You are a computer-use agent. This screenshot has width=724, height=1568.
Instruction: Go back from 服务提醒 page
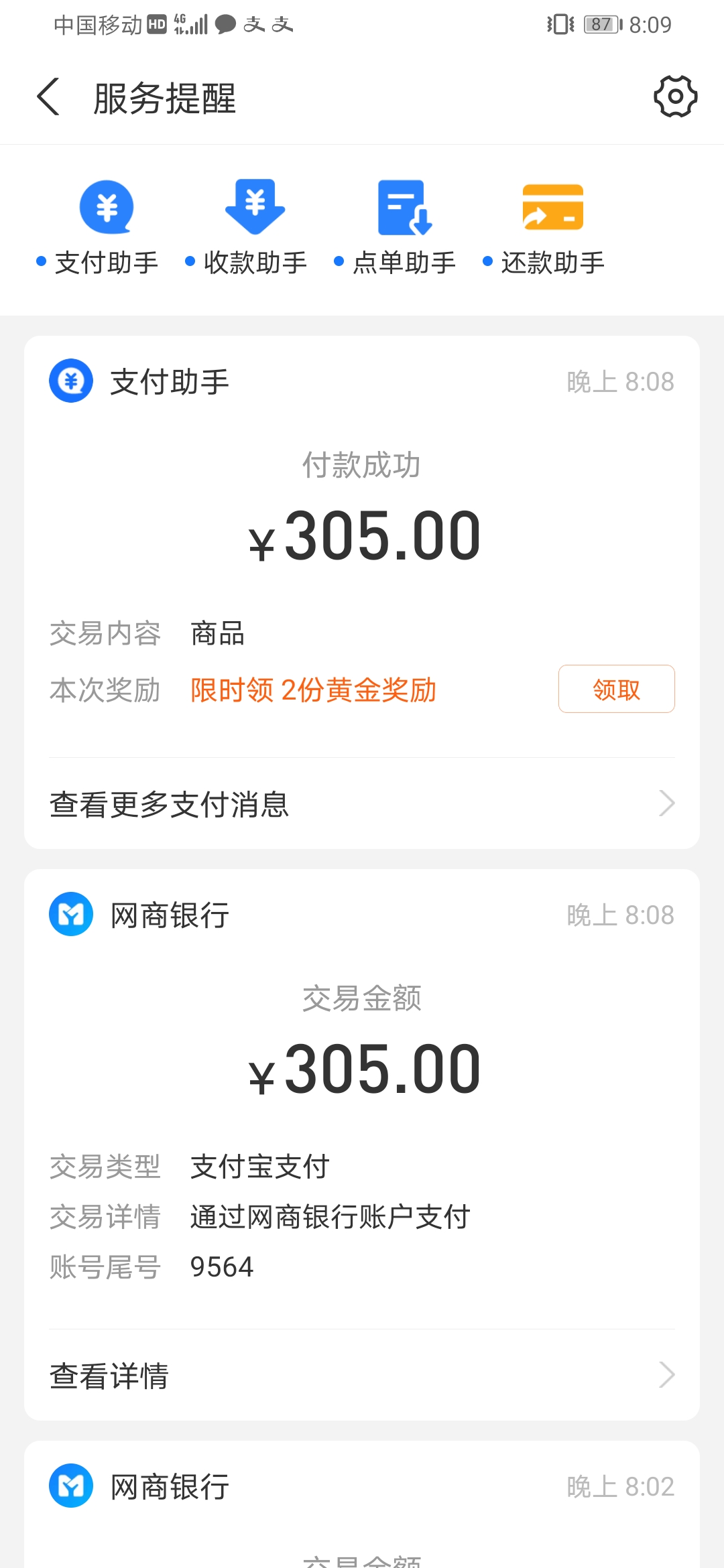[x=48, y=98]
